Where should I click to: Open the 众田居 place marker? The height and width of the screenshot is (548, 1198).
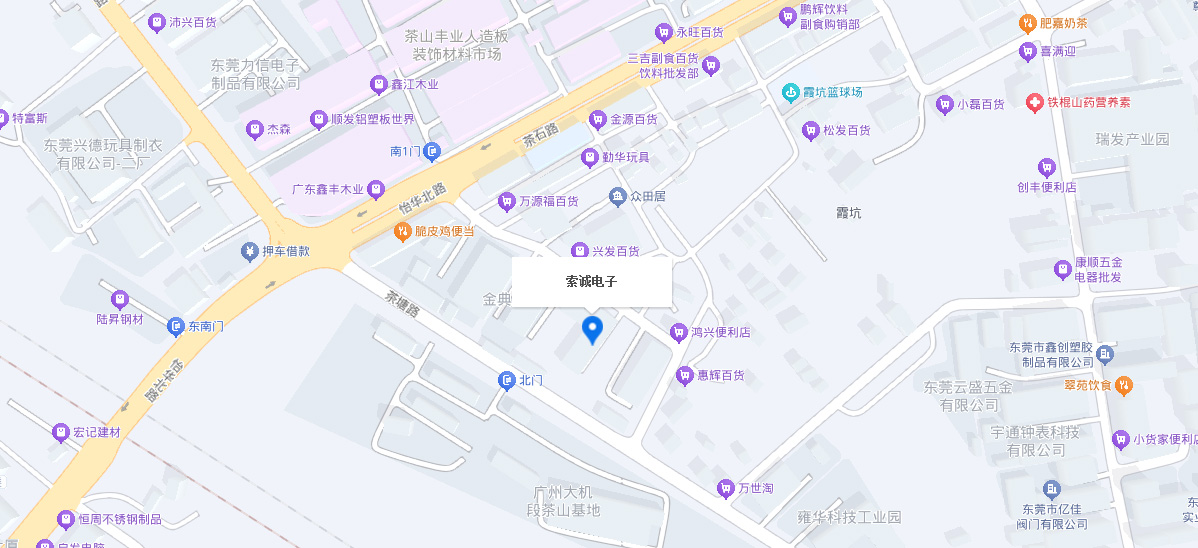[618, 197]
